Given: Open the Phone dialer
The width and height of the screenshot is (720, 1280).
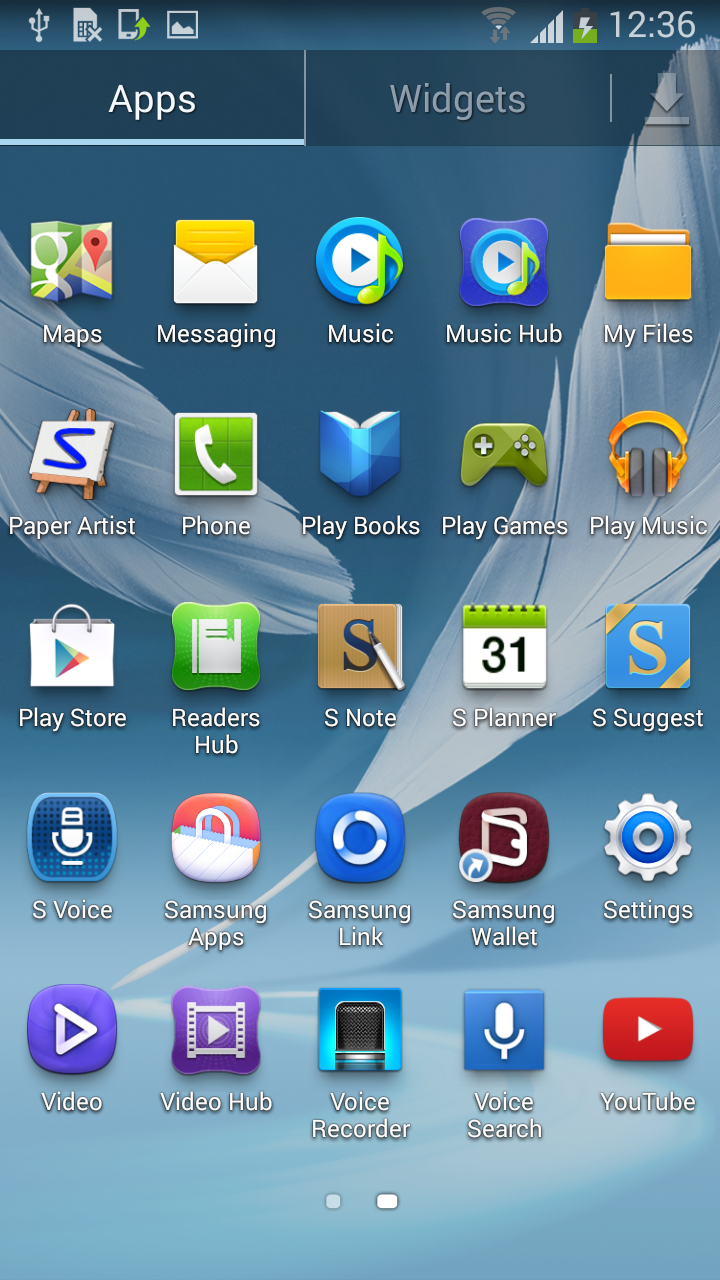Looking at the screenshot, I should [216, 454].
